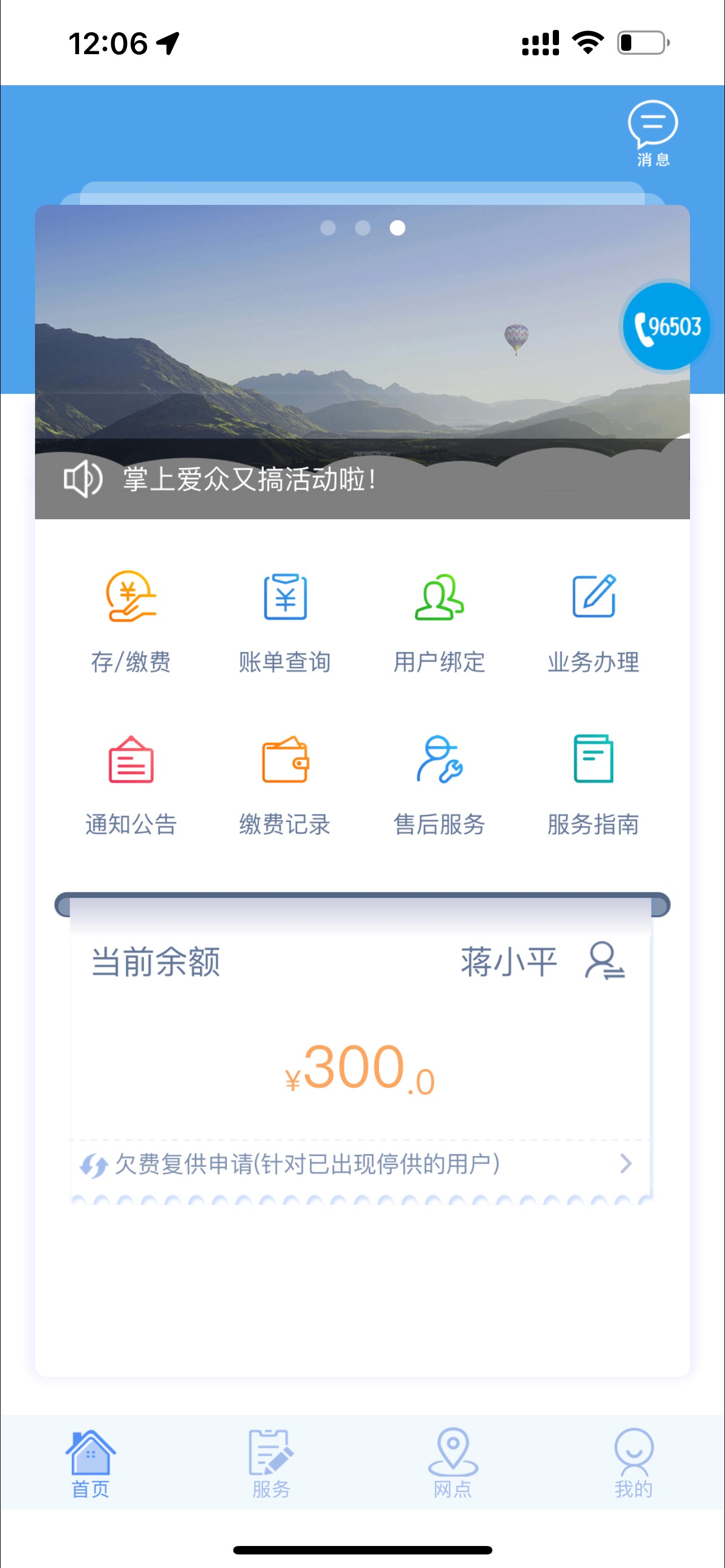Call the 96503 hotline button
Screen dimensions: 725x1568
[x=667, y=326]
